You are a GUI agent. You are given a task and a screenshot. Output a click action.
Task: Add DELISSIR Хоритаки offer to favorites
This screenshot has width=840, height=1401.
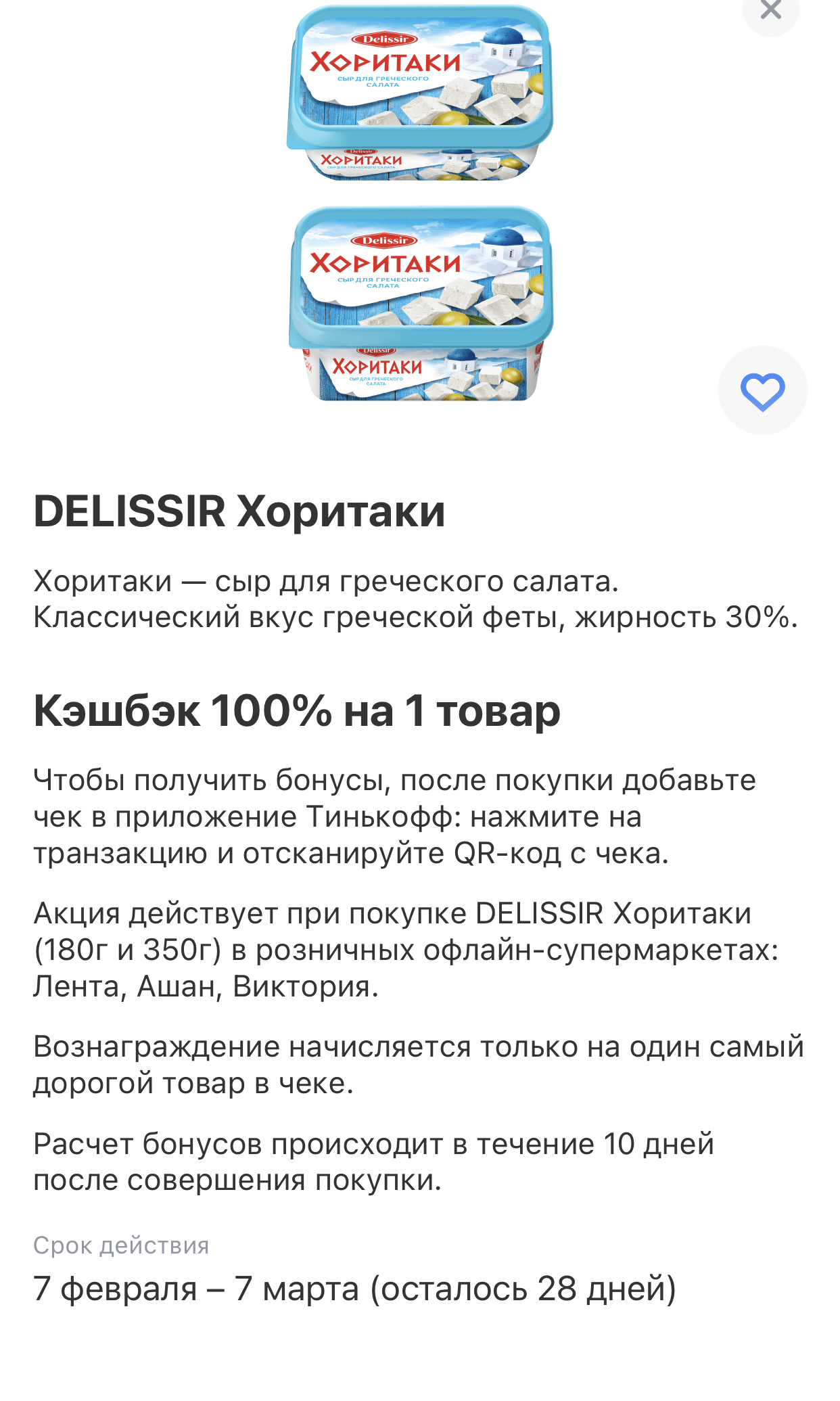point(762,390)
